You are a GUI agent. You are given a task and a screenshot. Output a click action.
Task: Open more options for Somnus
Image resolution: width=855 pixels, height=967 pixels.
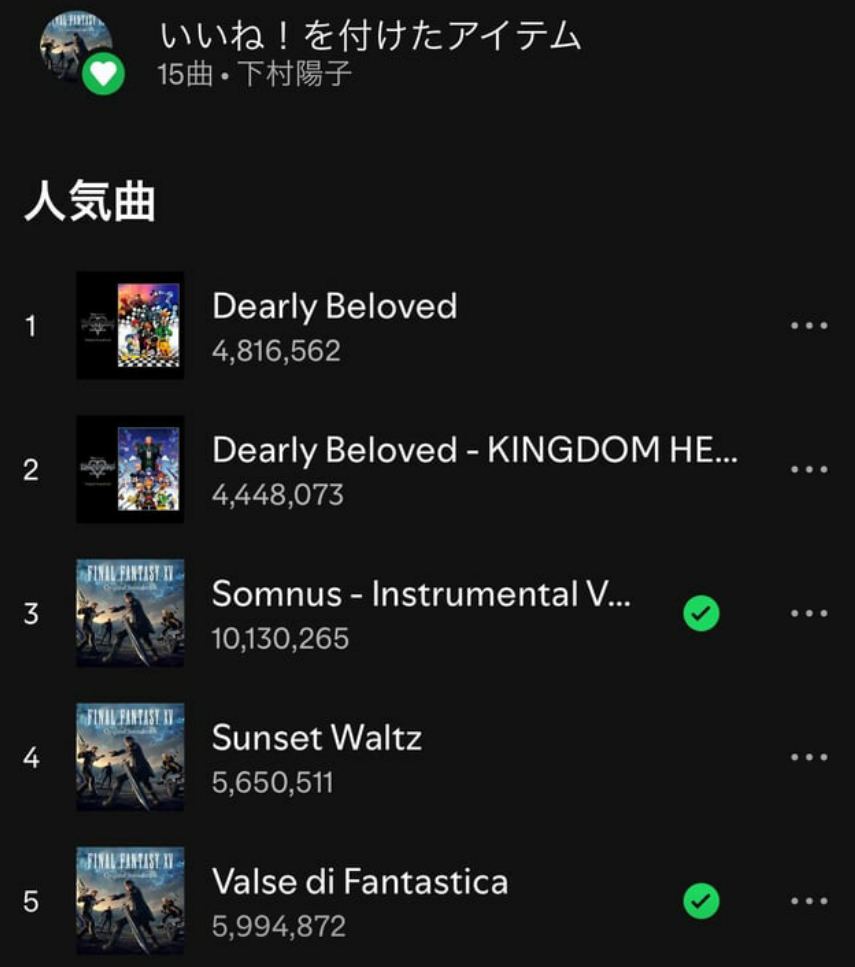coord(808,614)
